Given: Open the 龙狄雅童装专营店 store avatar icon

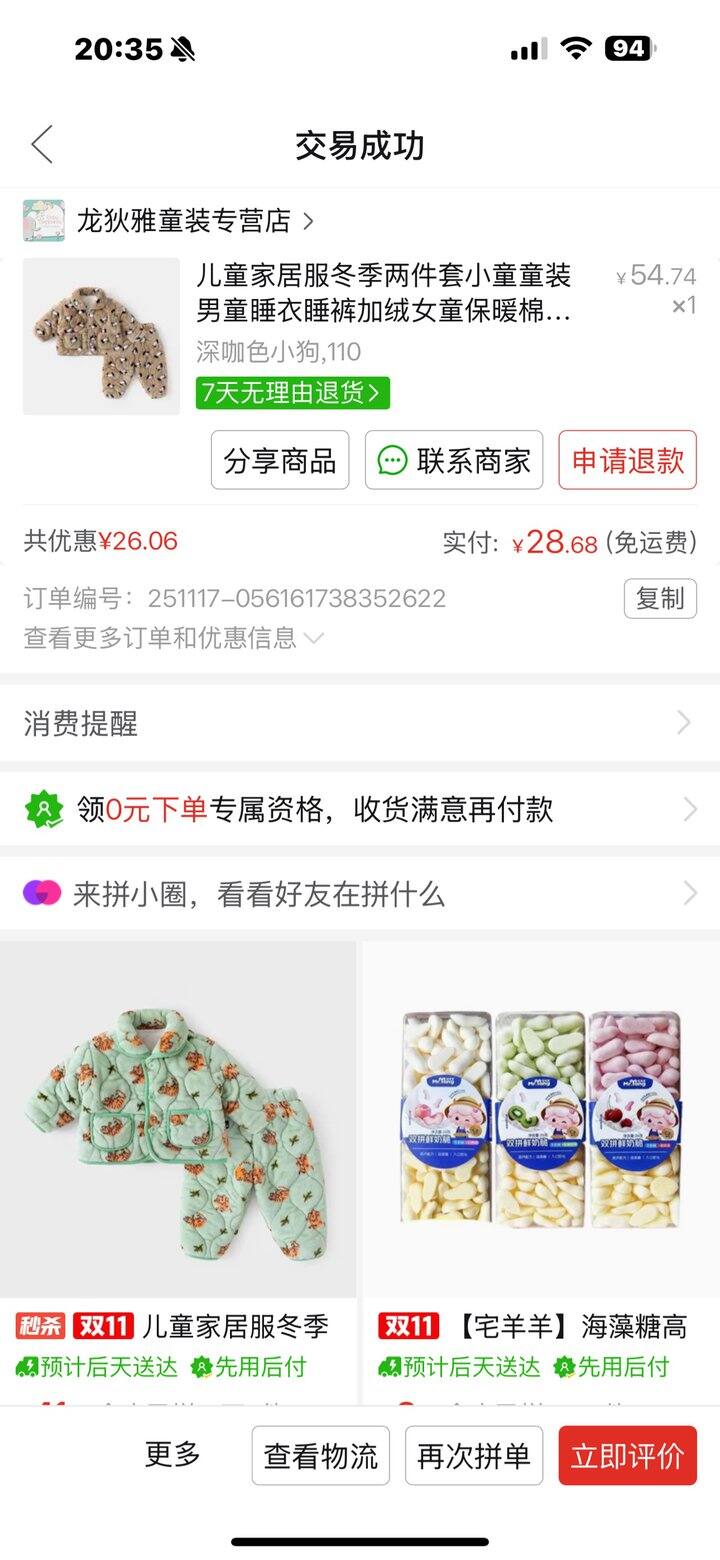Looking at the screenshot, I should click(45, 219).
